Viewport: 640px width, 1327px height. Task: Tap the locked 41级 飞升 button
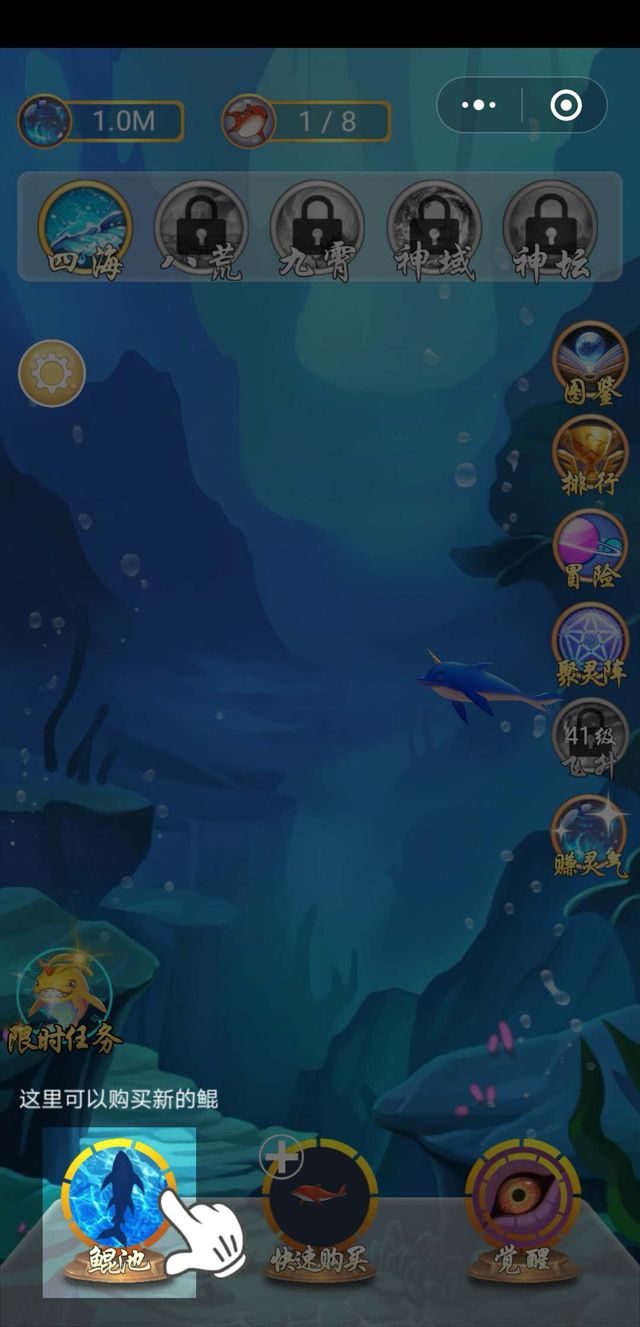pos(591,740)
